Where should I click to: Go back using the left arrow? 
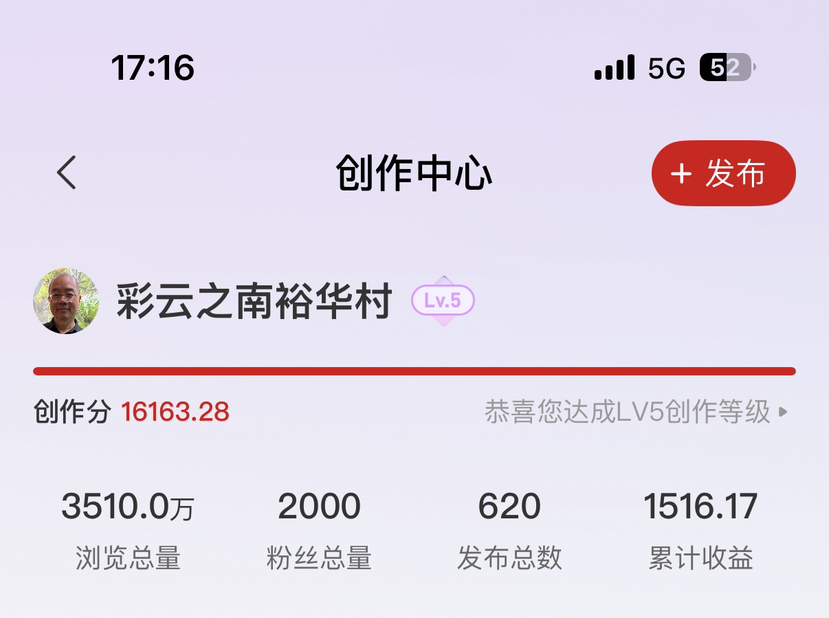click(x=66, y=173)
